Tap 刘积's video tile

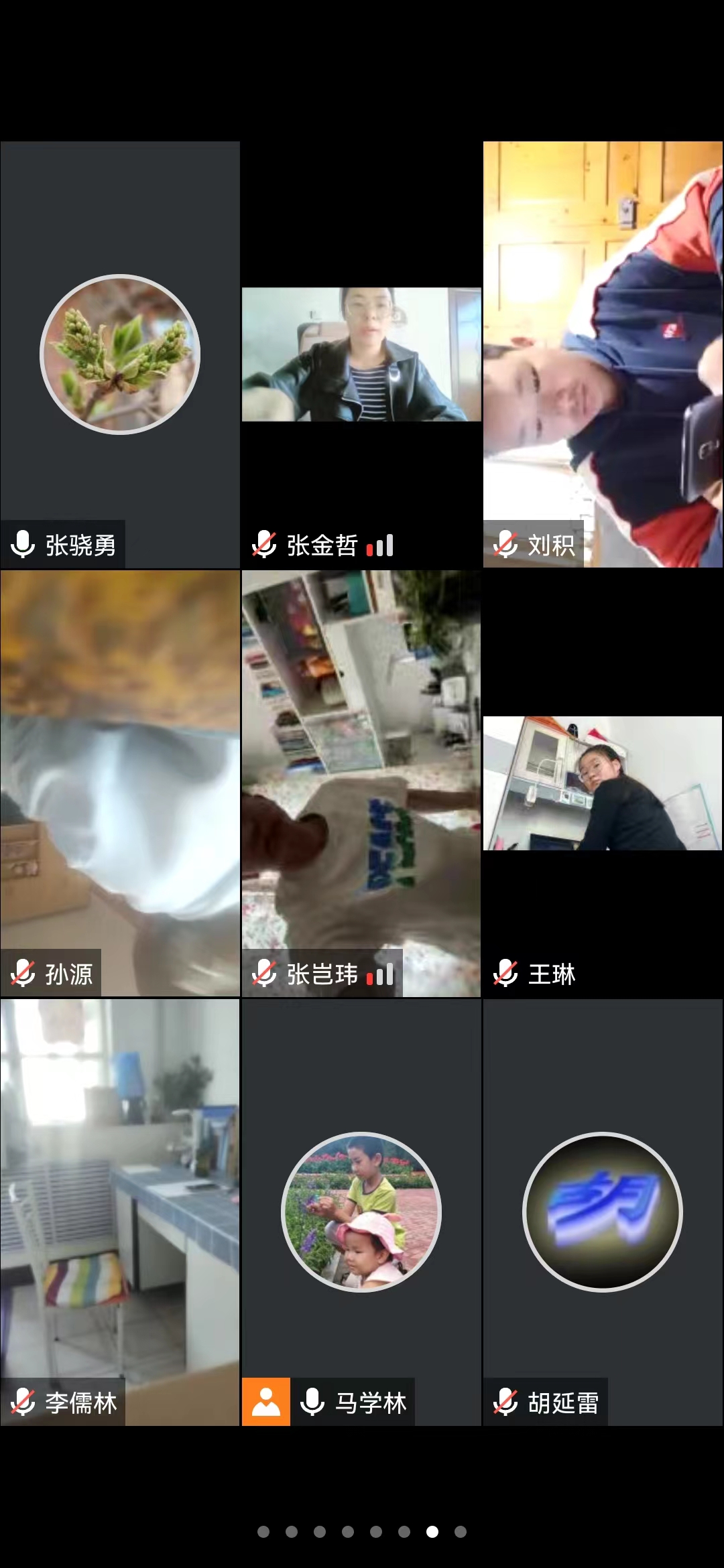click(603, 354)
